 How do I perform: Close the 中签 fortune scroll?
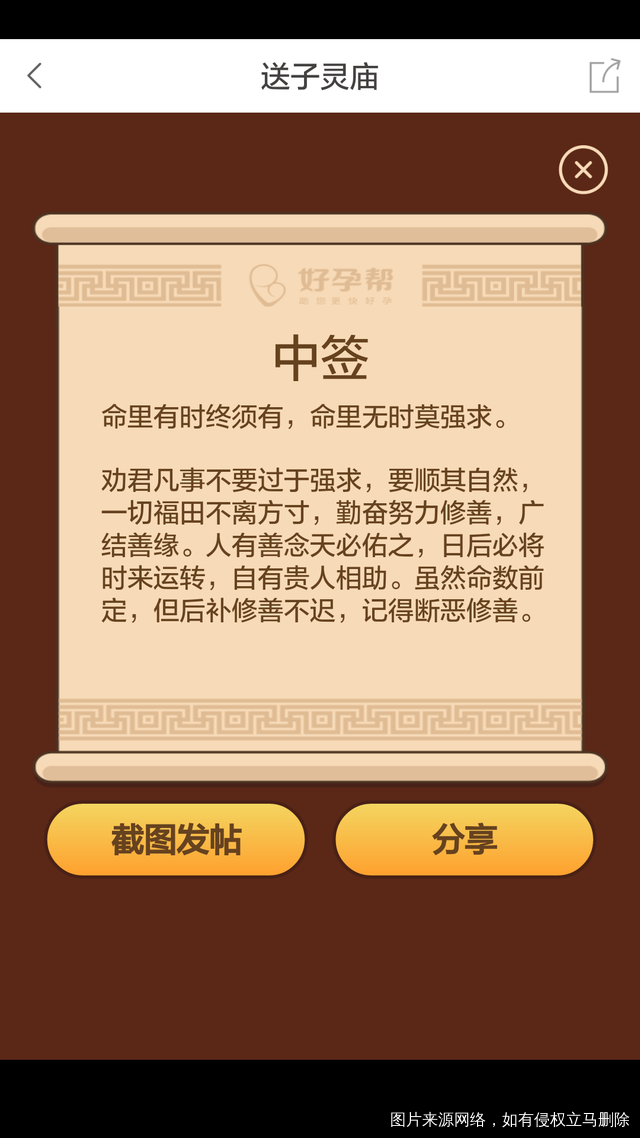(x=583, y=170)
